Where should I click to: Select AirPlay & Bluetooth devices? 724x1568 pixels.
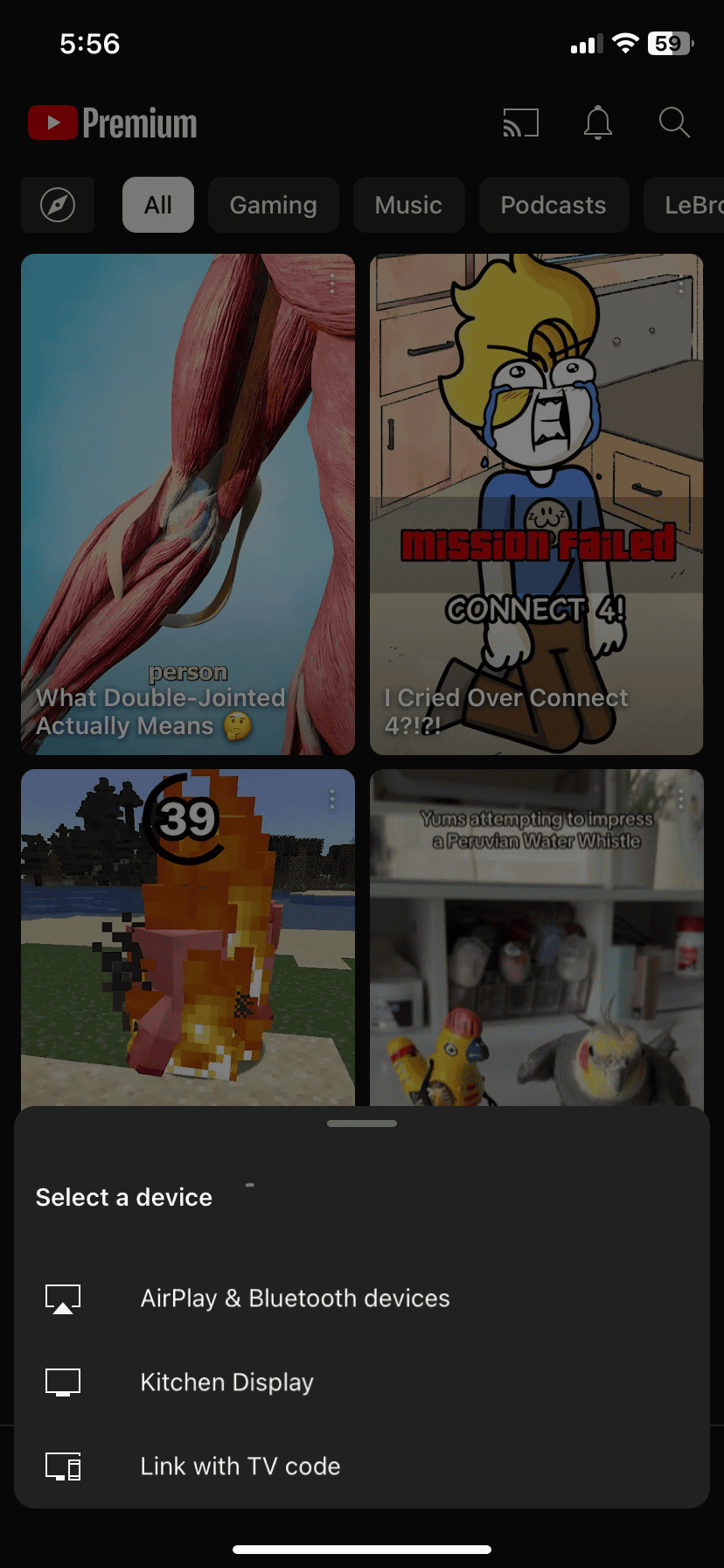click(295, 1298)
